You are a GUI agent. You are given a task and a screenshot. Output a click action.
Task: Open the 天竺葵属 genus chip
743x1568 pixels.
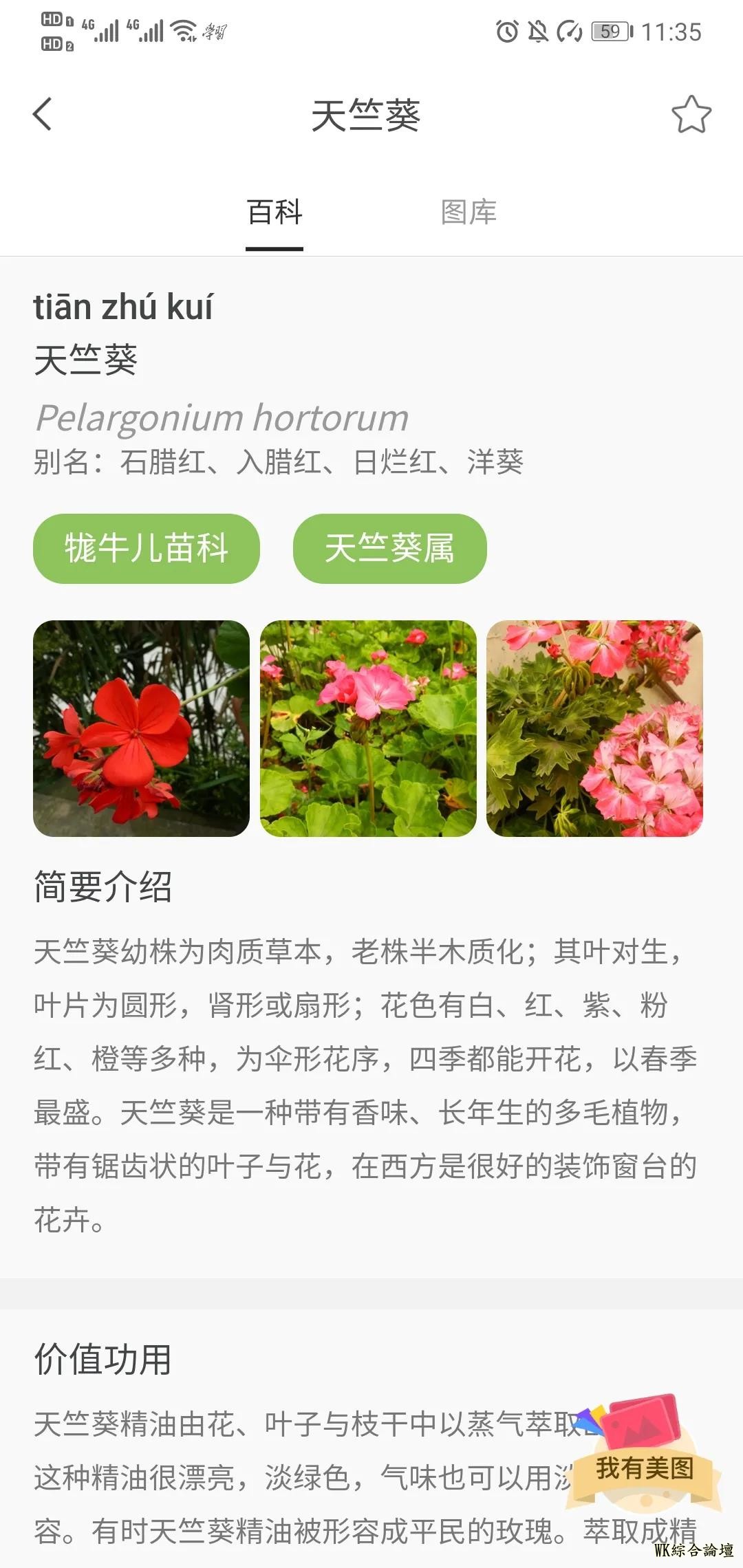point(389,549)
